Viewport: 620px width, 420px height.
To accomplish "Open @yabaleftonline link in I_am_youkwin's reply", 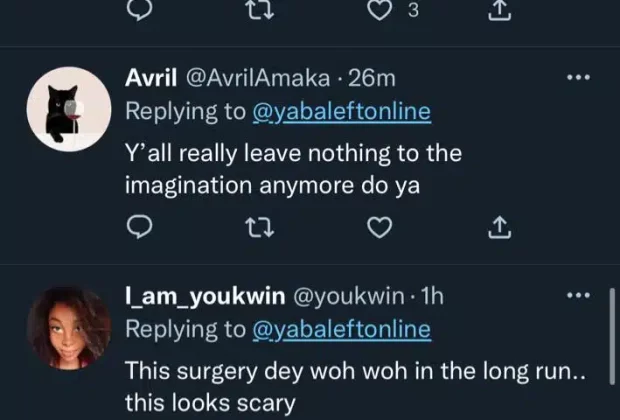I will click(343, 329).
